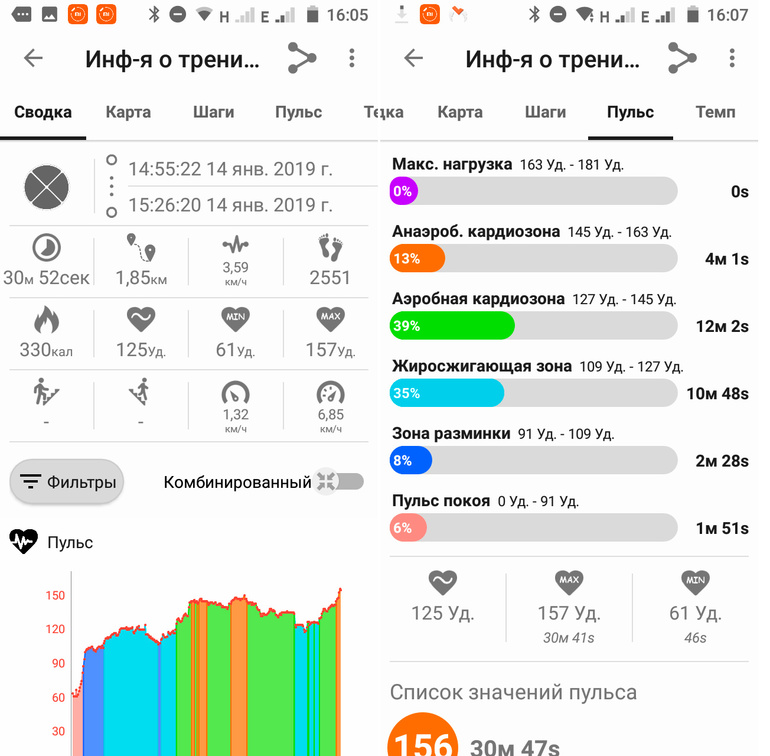Switch to the Темп tab
This screenshot has height=756, width=770.
pos(715,112)
